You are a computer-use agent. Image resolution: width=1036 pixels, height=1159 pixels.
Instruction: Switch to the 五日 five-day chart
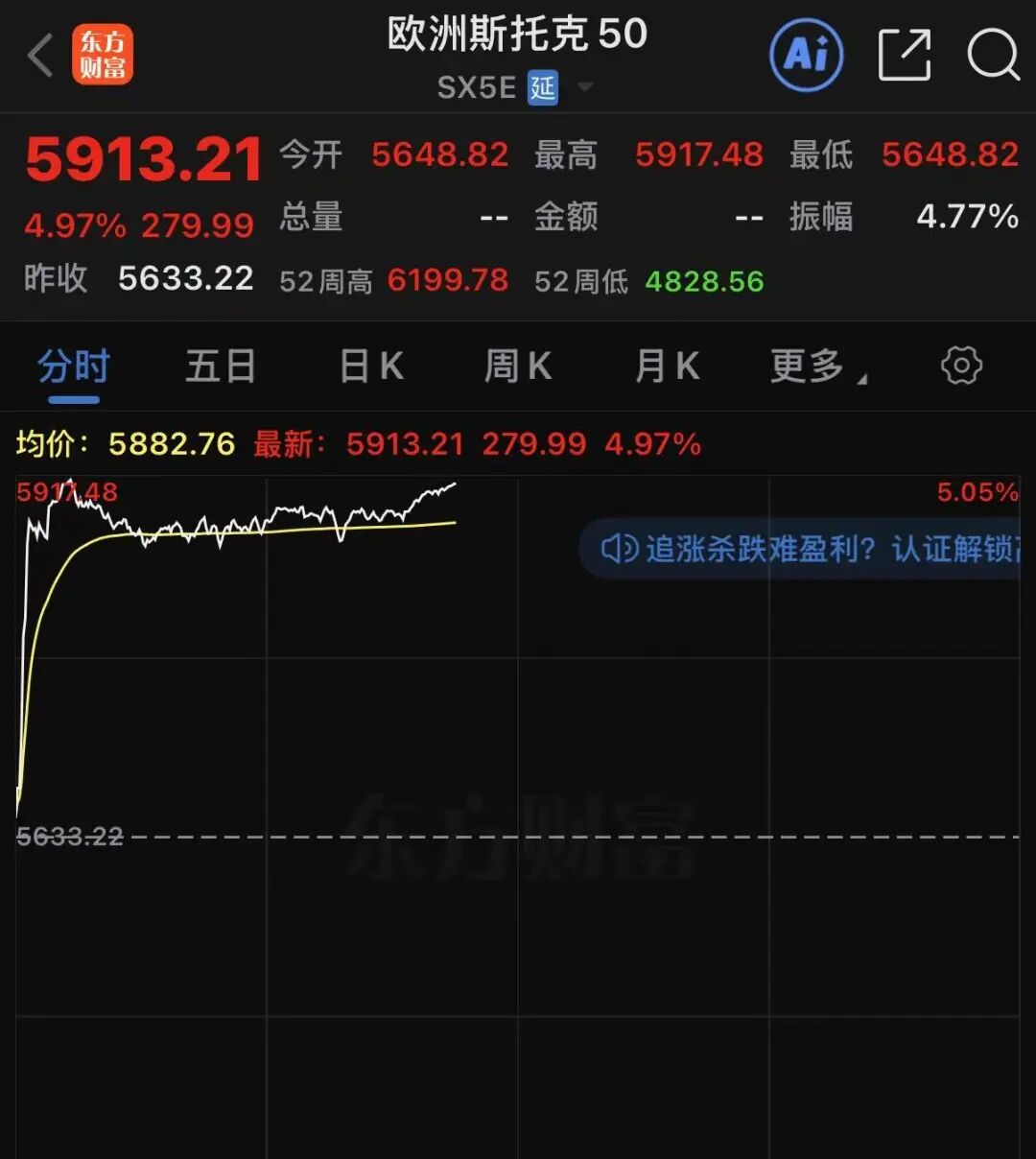tap(220, 365)
